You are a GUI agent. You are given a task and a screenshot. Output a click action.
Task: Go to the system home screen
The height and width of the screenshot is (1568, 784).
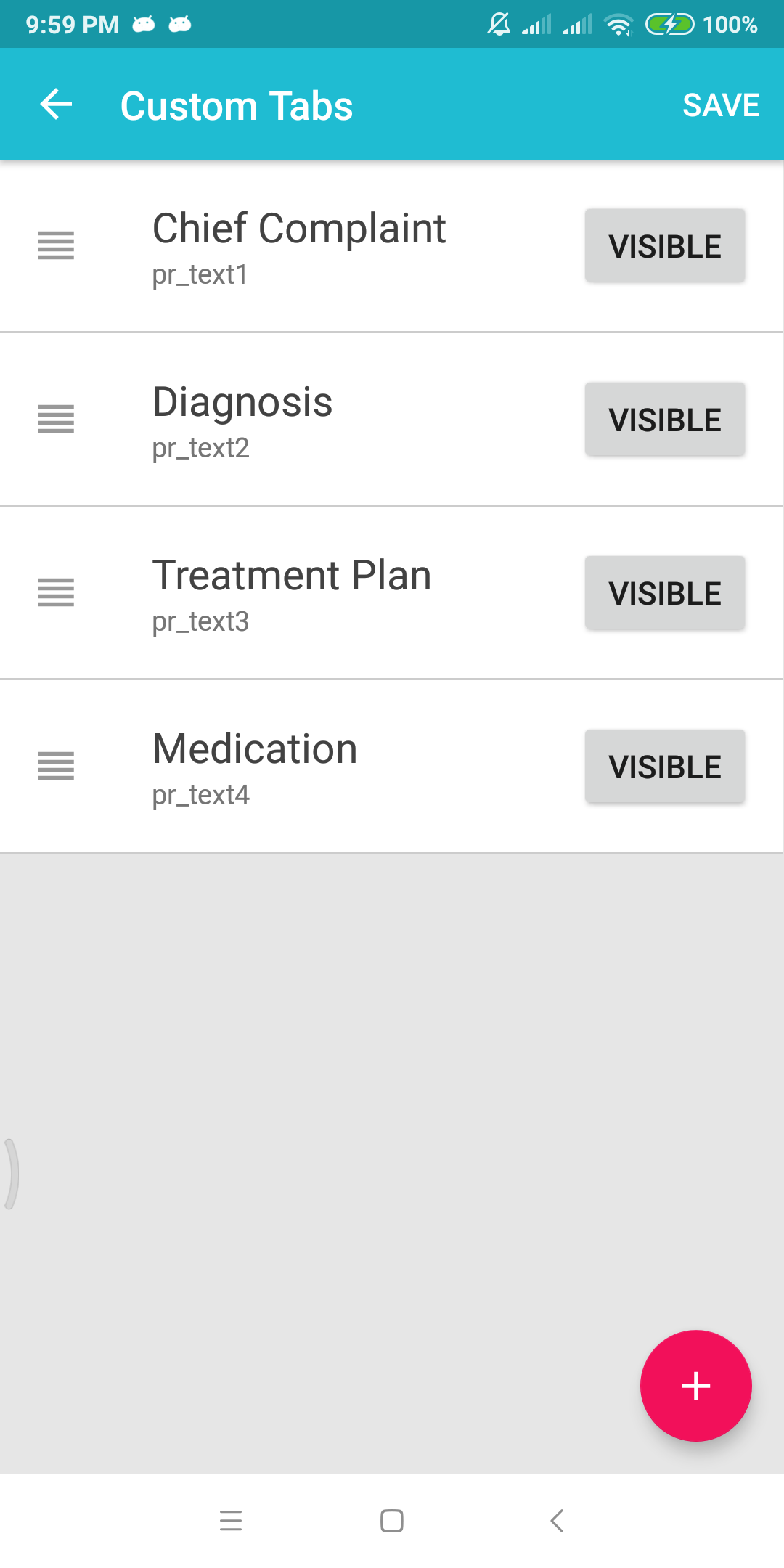coord(392,1520)
